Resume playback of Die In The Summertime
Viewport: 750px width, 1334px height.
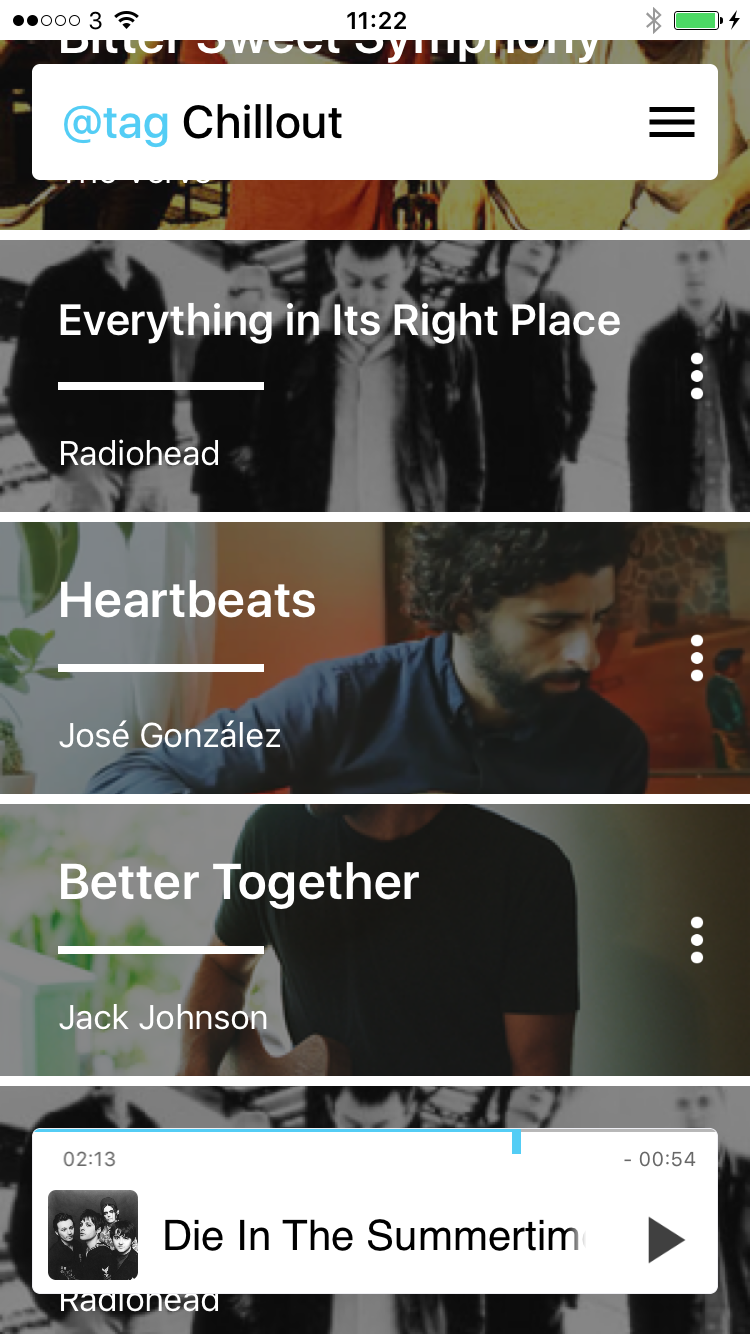click(665, 1240)
